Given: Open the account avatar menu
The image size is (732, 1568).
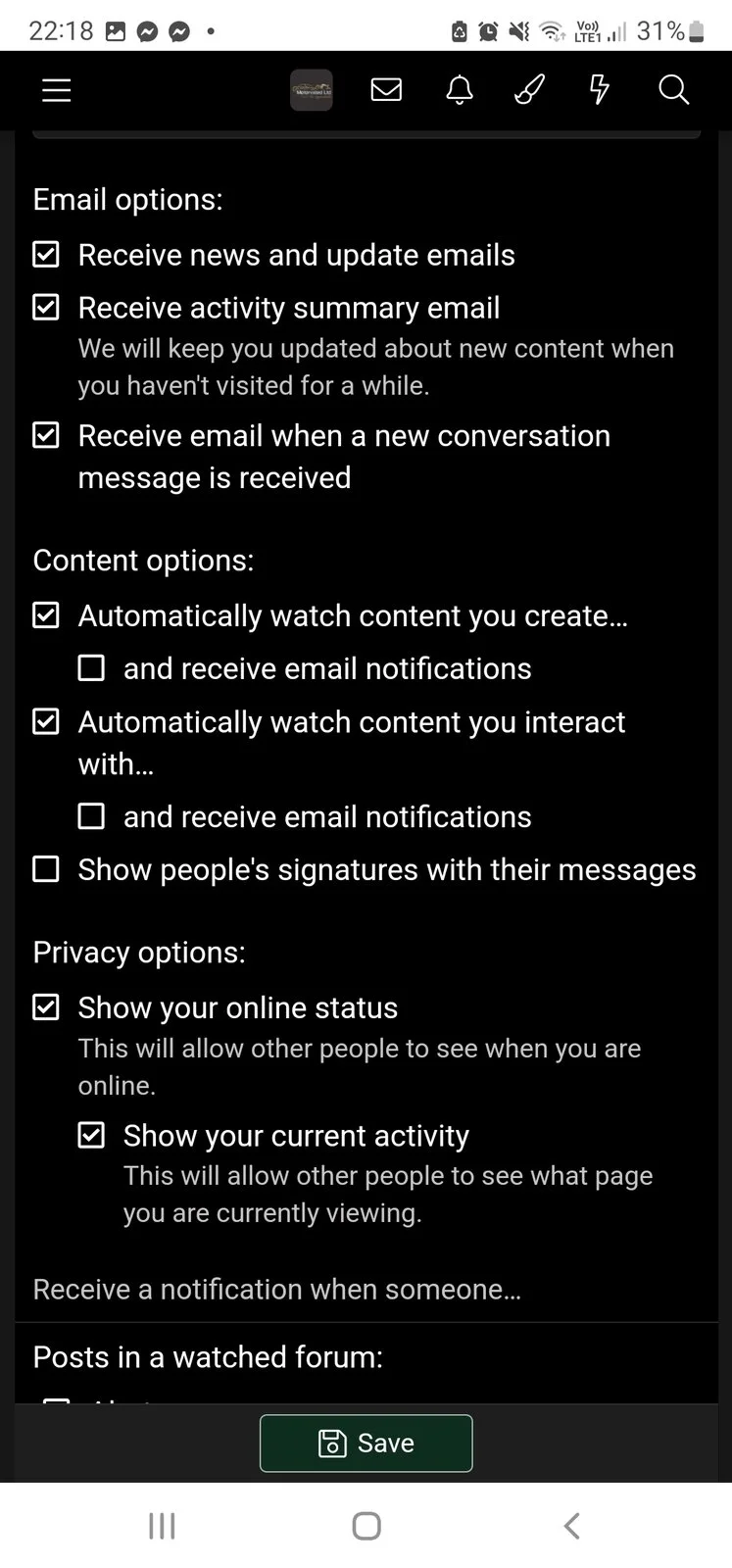Looking at the screenshot, I should (x=312, y=91).
